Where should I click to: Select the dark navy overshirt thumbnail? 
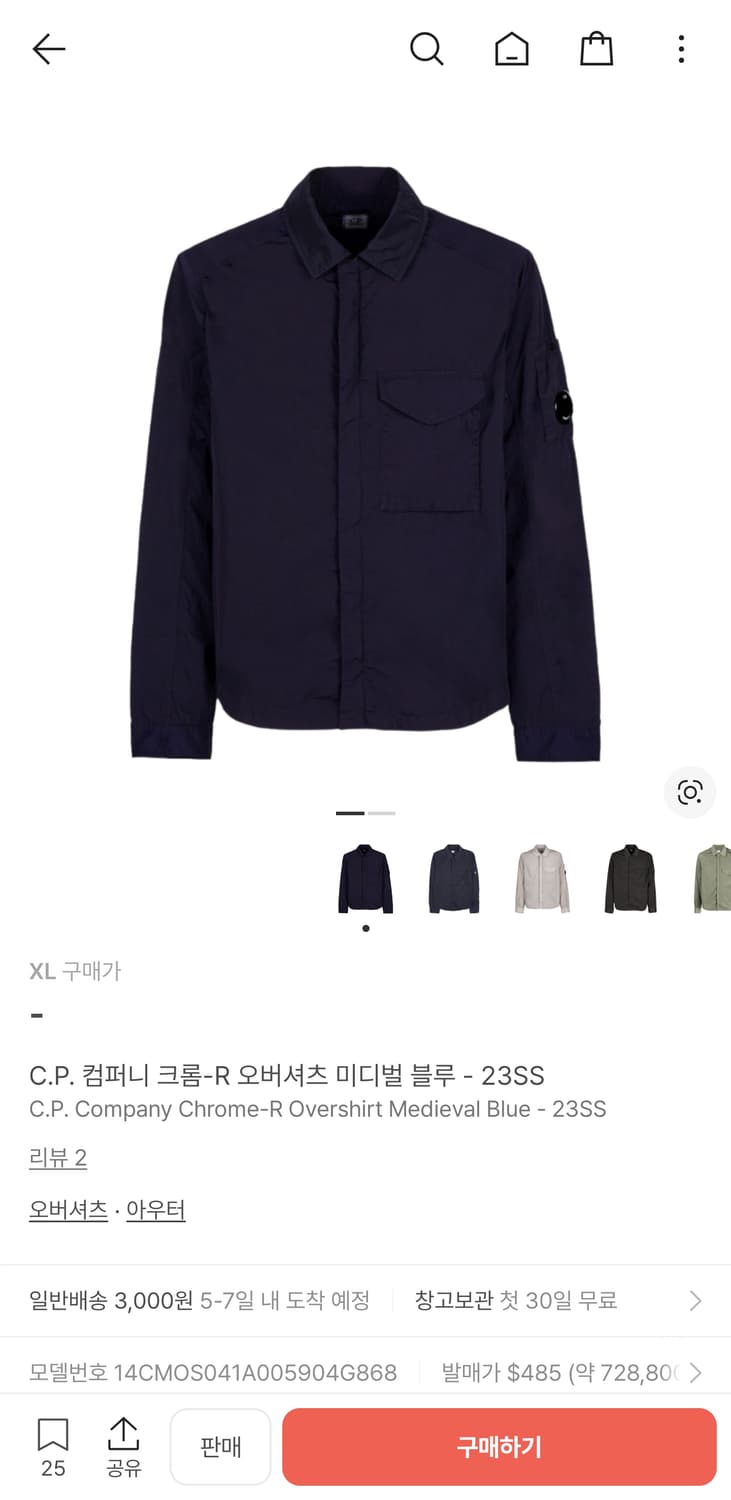coord(365,875)
